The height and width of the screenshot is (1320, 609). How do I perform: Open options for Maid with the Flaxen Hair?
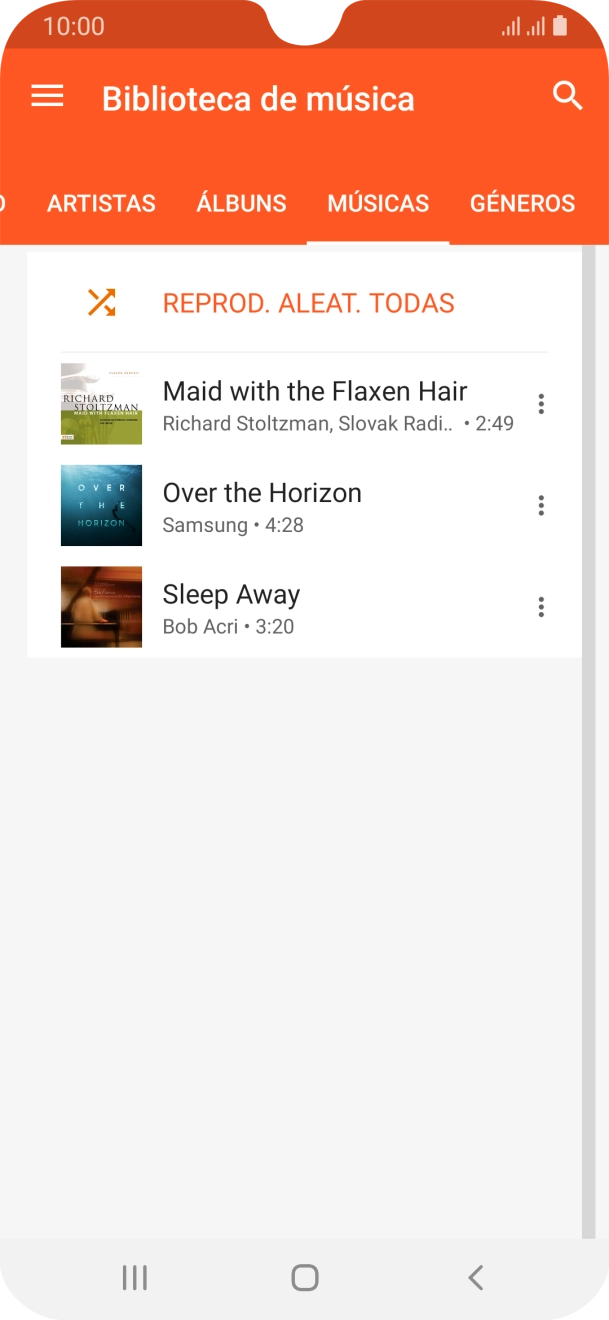point(541,404)
